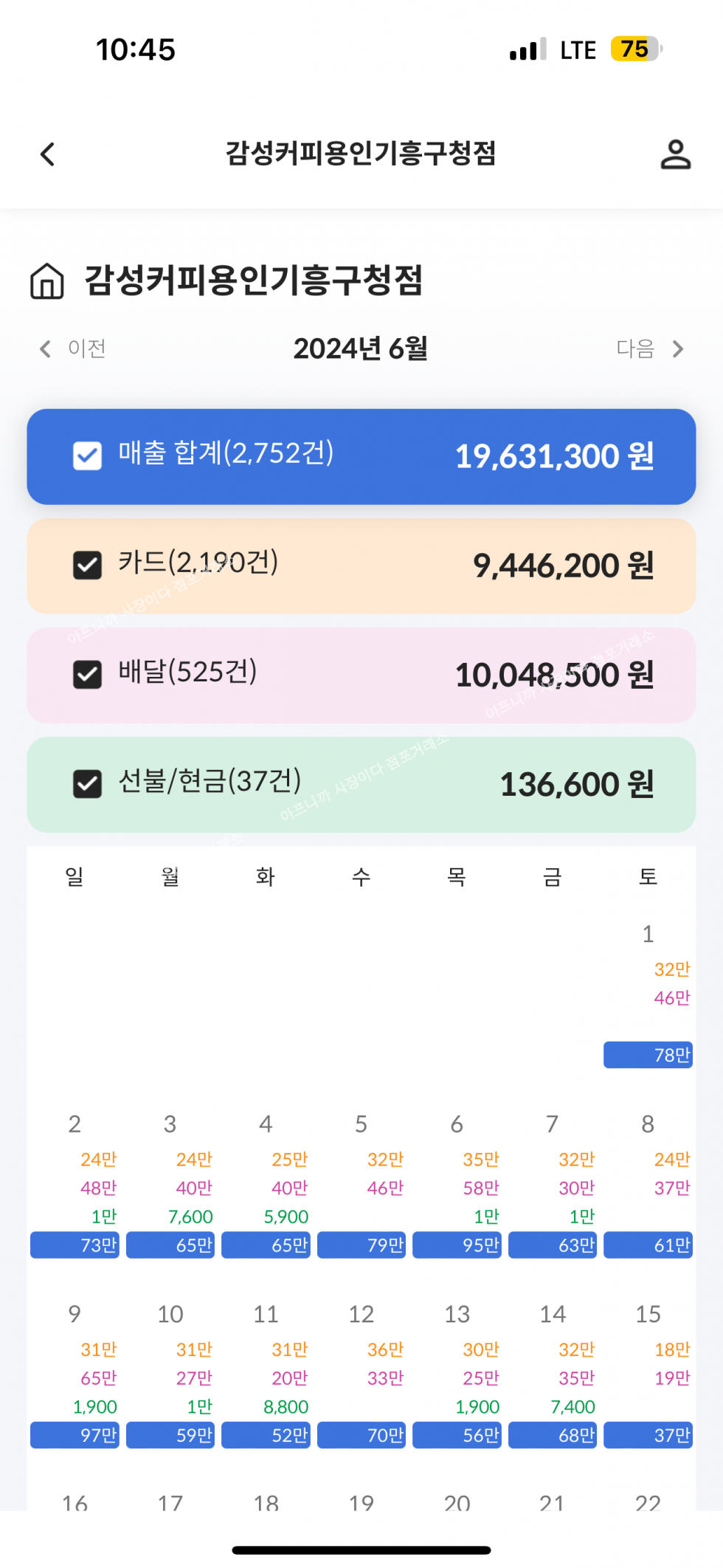Go to next month via 다음

(649, 348)
